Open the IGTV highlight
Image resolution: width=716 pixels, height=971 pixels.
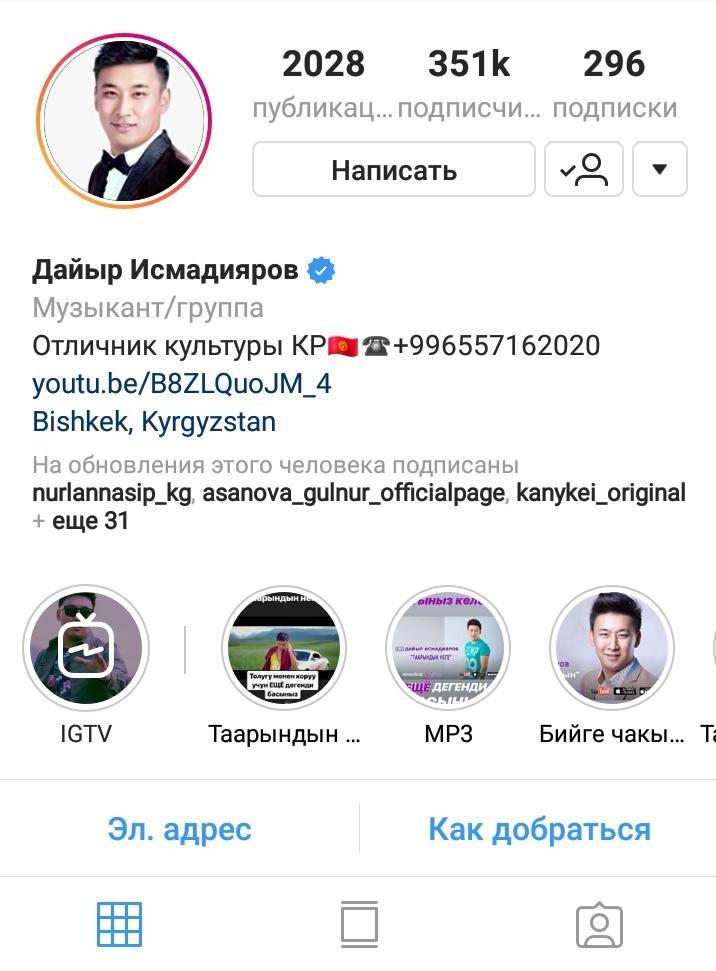coord(86,648)
